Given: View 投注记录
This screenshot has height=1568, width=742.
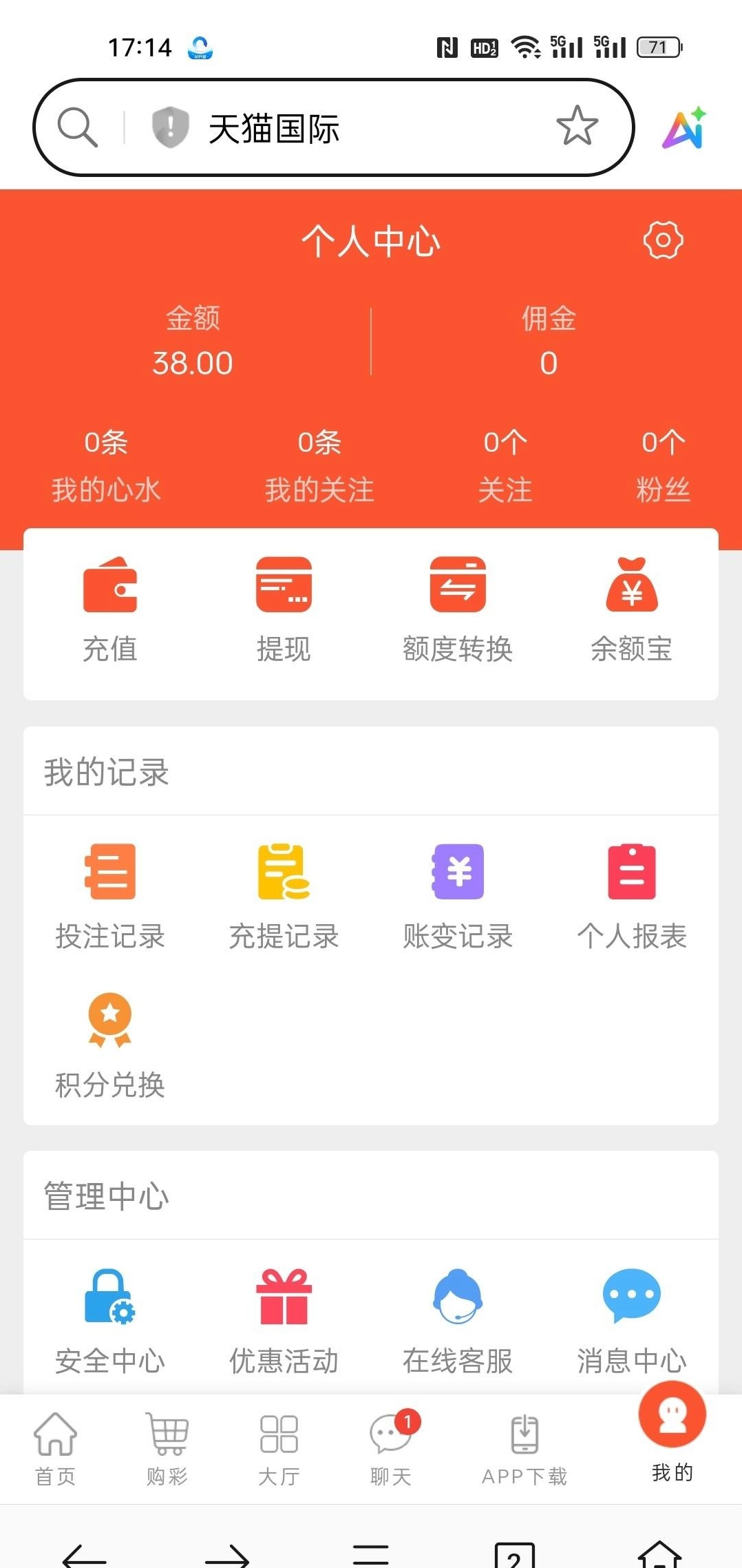Looking at the screenshot, I should point(110,897).
